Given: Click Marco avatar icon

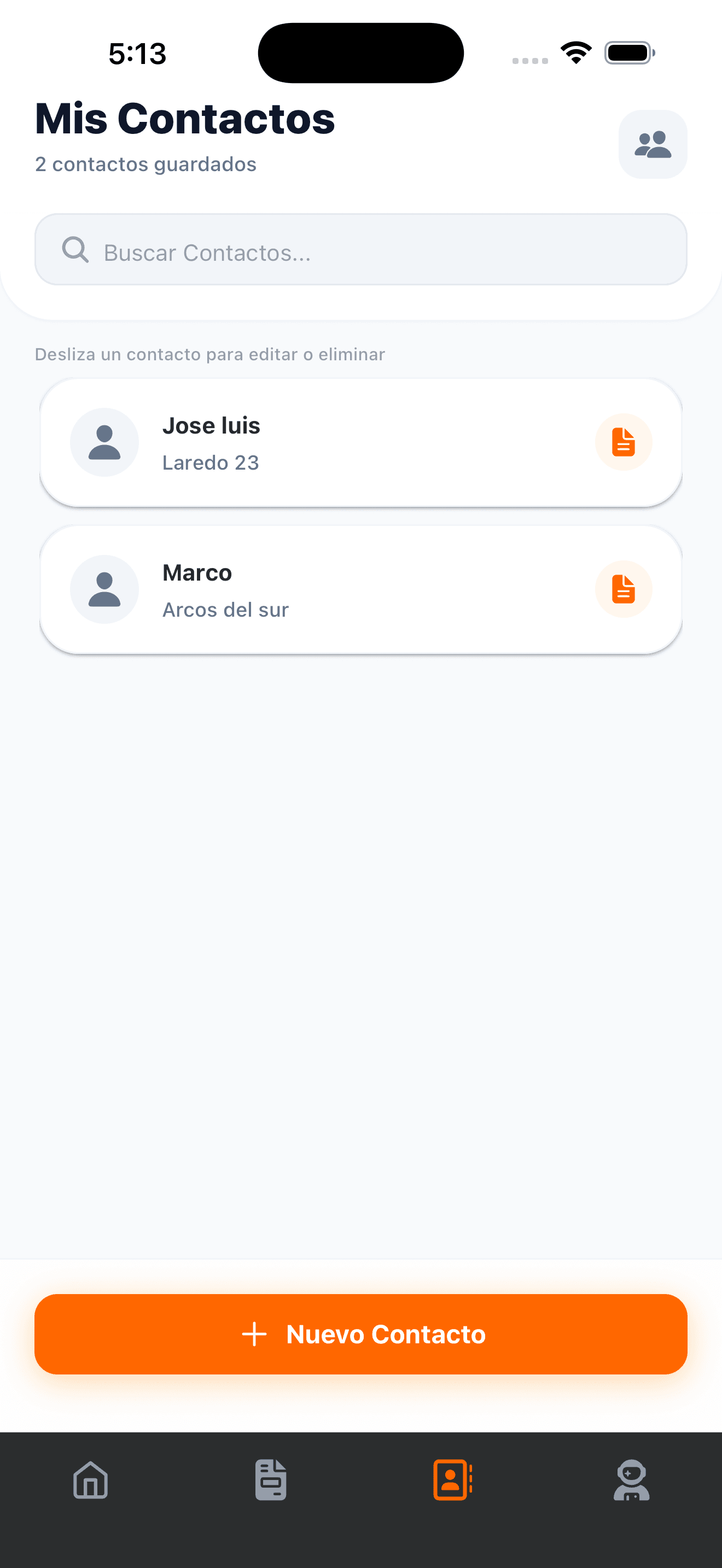Looking at the screenshot, I should [104, 589].
